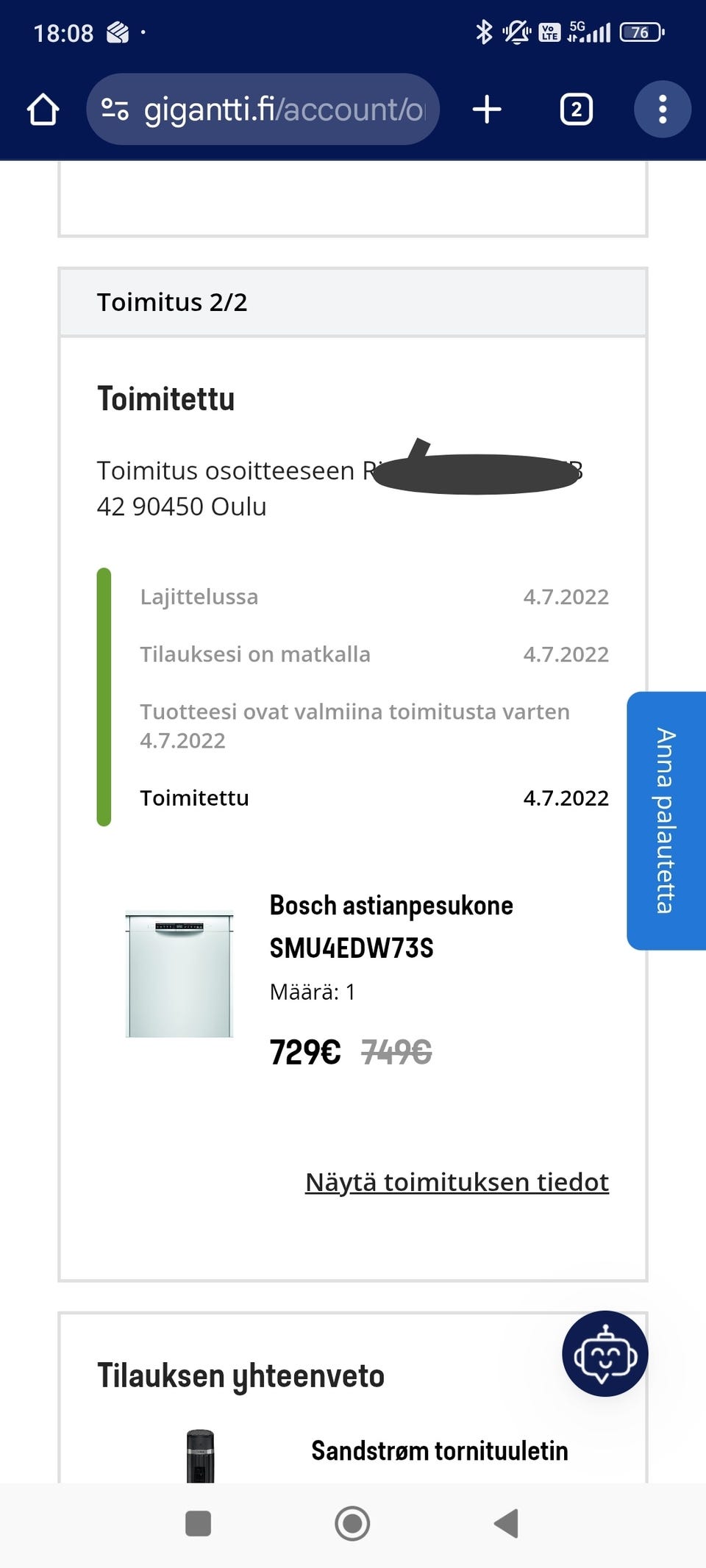Open recent apps from the navigation bar
The image size is (706, 1568).
(x=198, y=1523)
